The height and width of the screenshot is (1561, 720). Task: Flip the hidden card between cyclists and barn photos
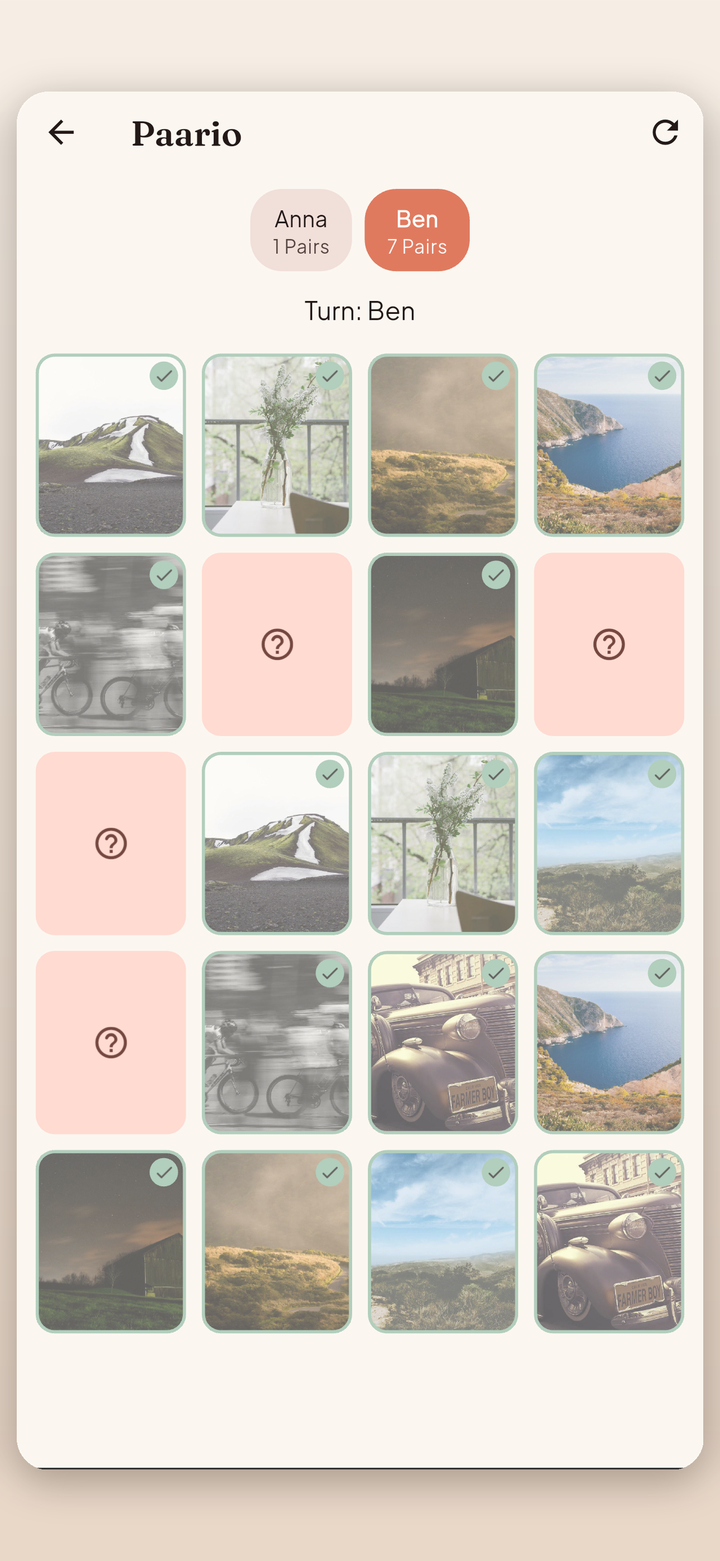[277, 644]
